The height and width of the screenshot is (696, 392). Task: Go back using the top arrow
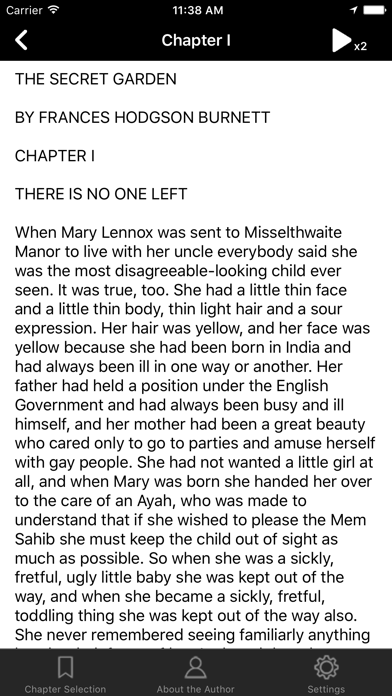click(21, 40)
